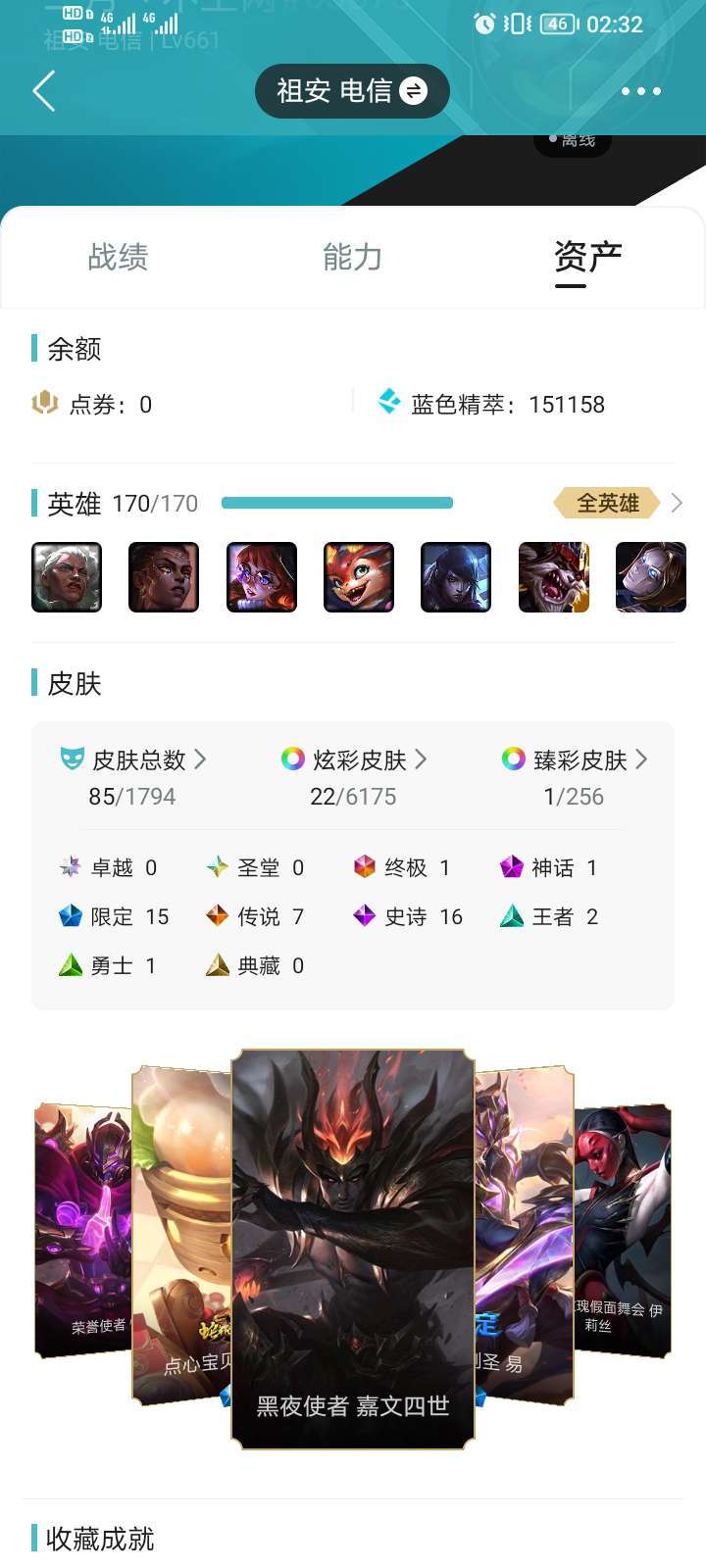The width and height of the screenshot is (706, 1568).
Task: Select the 玫瑰假面舞会 伊莉丝 skin card
Action: tap(623, 1231)
